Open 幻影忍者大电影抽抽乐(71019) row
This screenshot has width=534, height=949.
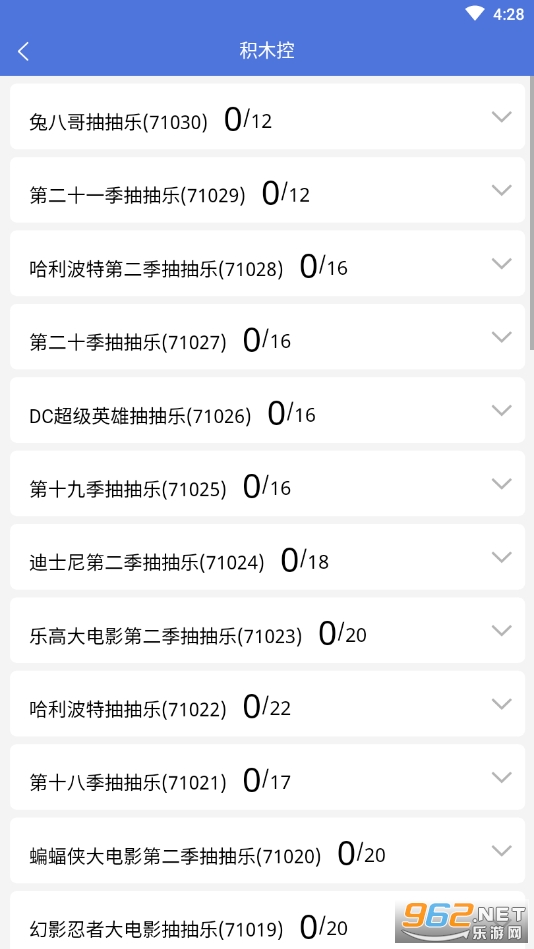point(267,921)
